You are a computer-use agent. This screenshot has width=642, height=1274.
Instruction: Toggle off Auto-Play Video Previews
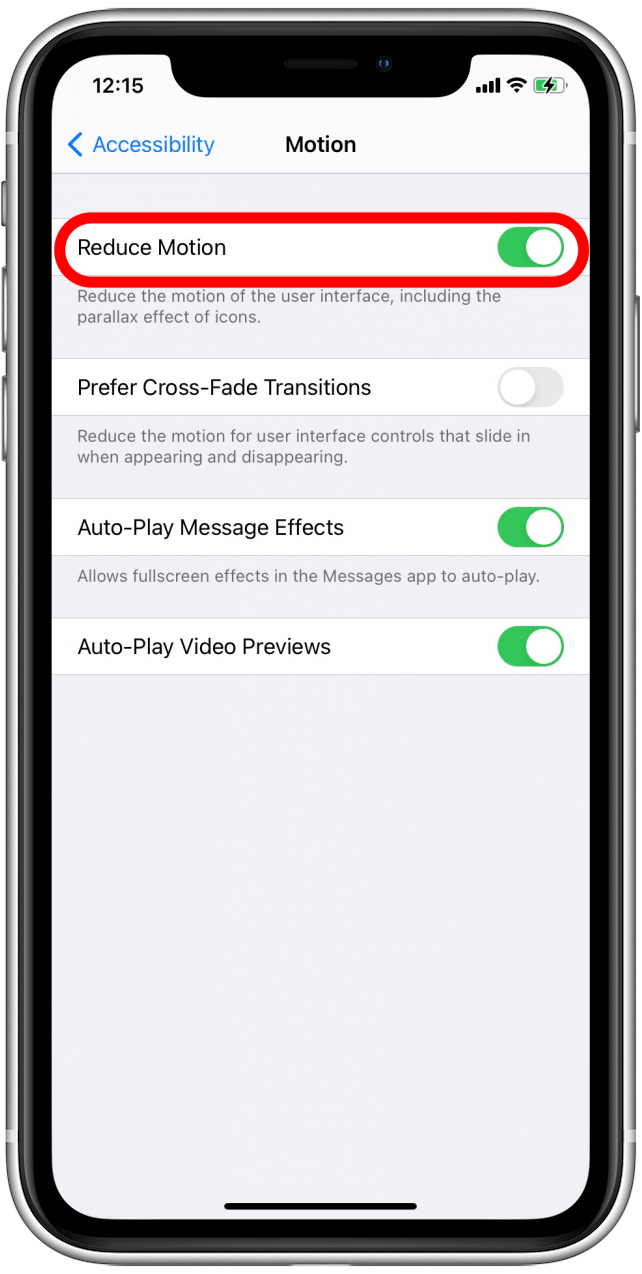coord(531,646)
